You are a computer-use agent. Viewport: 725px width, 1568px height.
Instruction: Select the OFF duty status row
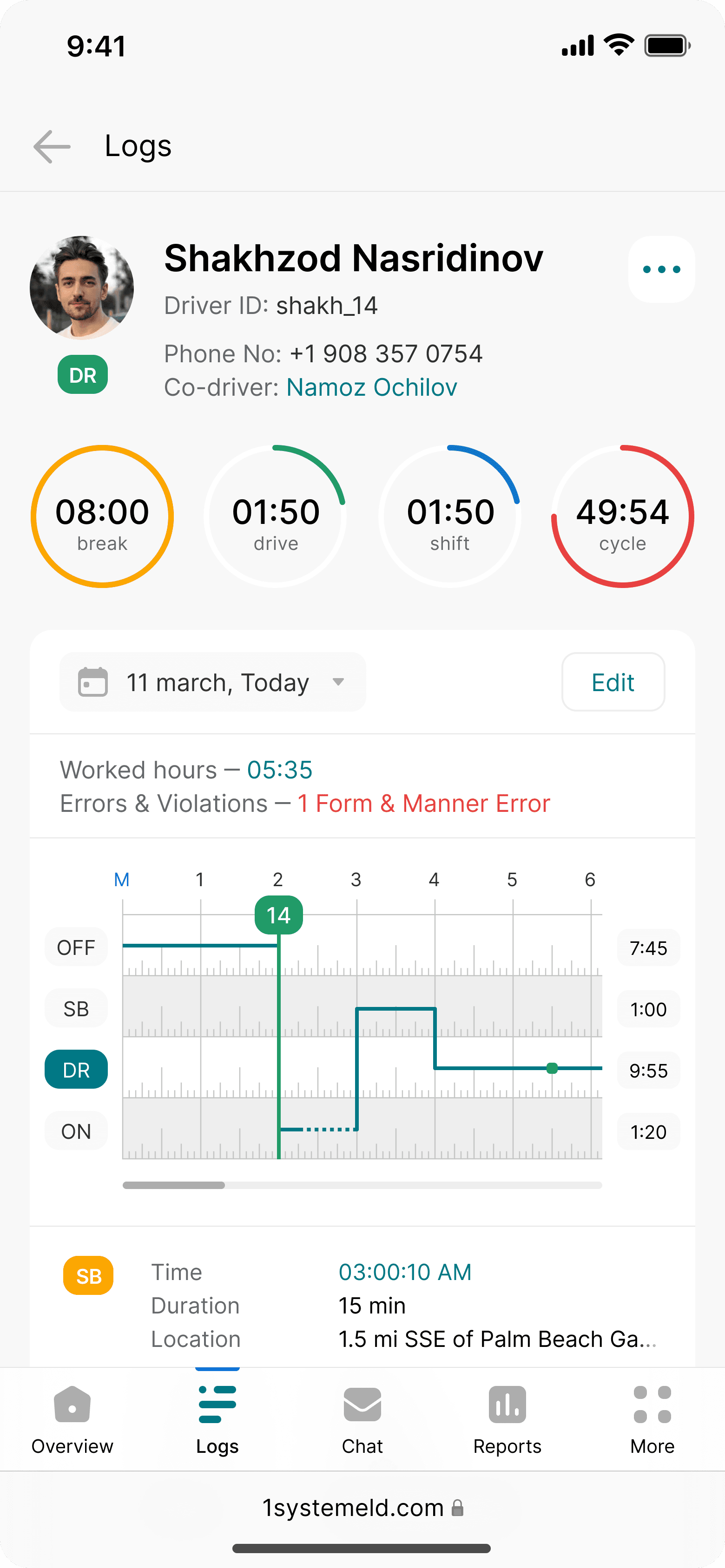tap(76, 947)
